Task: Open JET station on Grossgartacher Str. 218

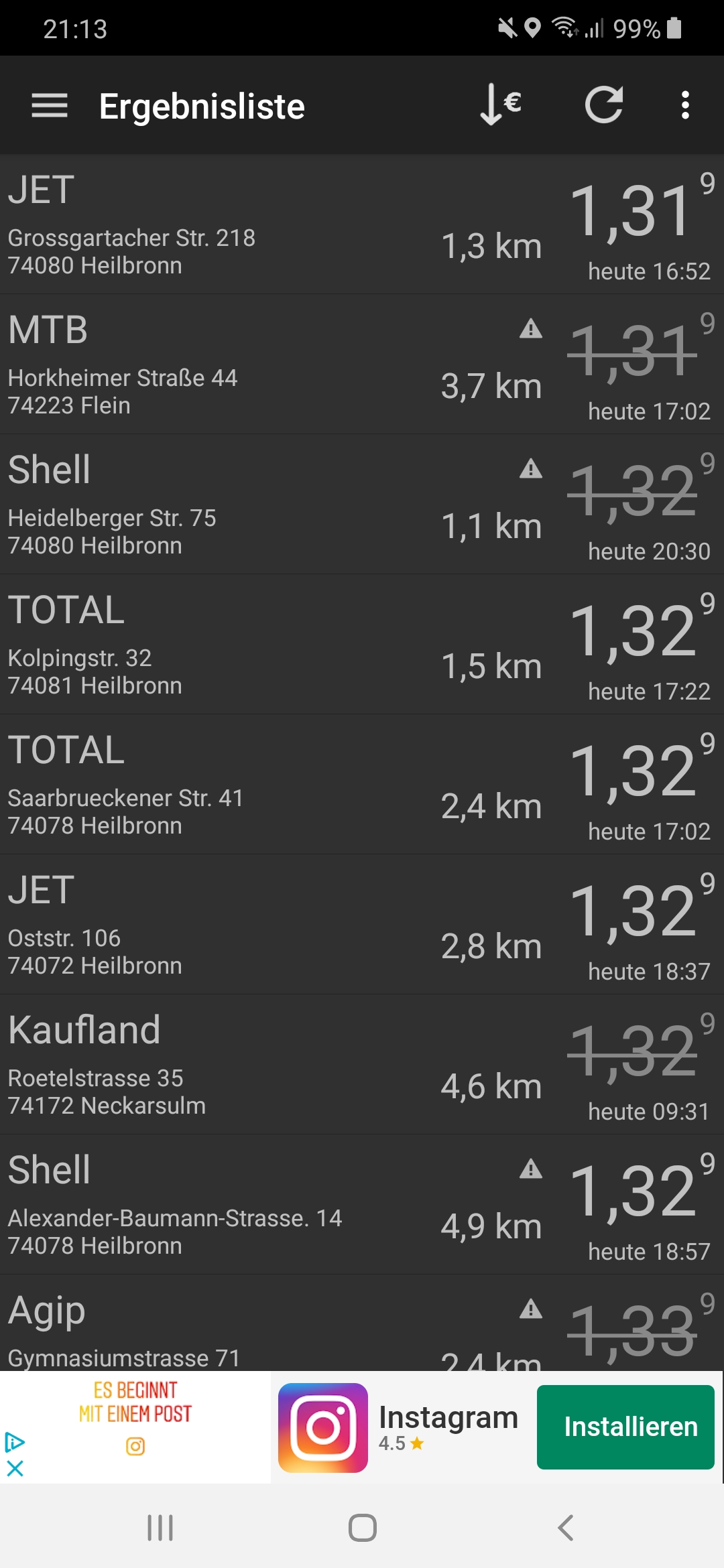Action: coord(268,224)
